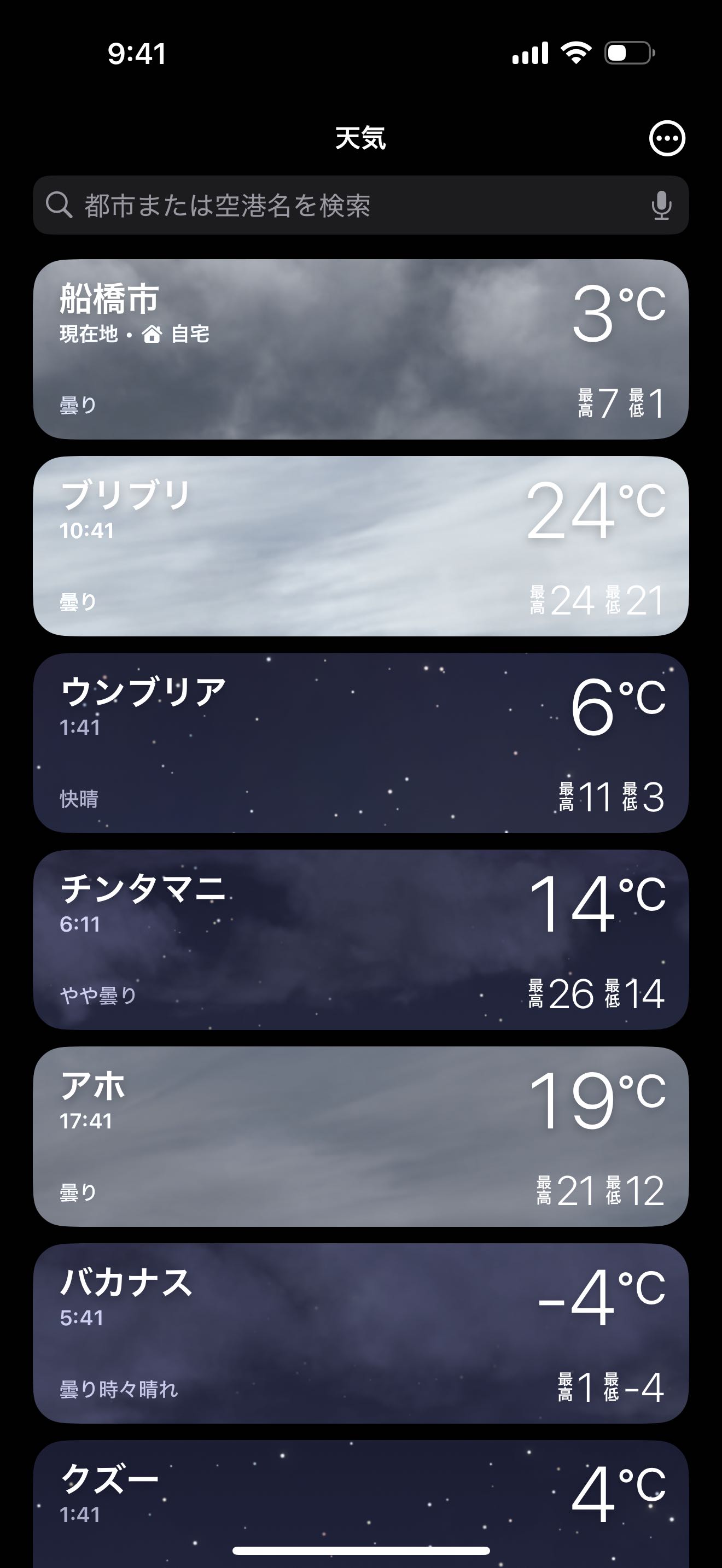Open the 船橋市 weather card

360,349
